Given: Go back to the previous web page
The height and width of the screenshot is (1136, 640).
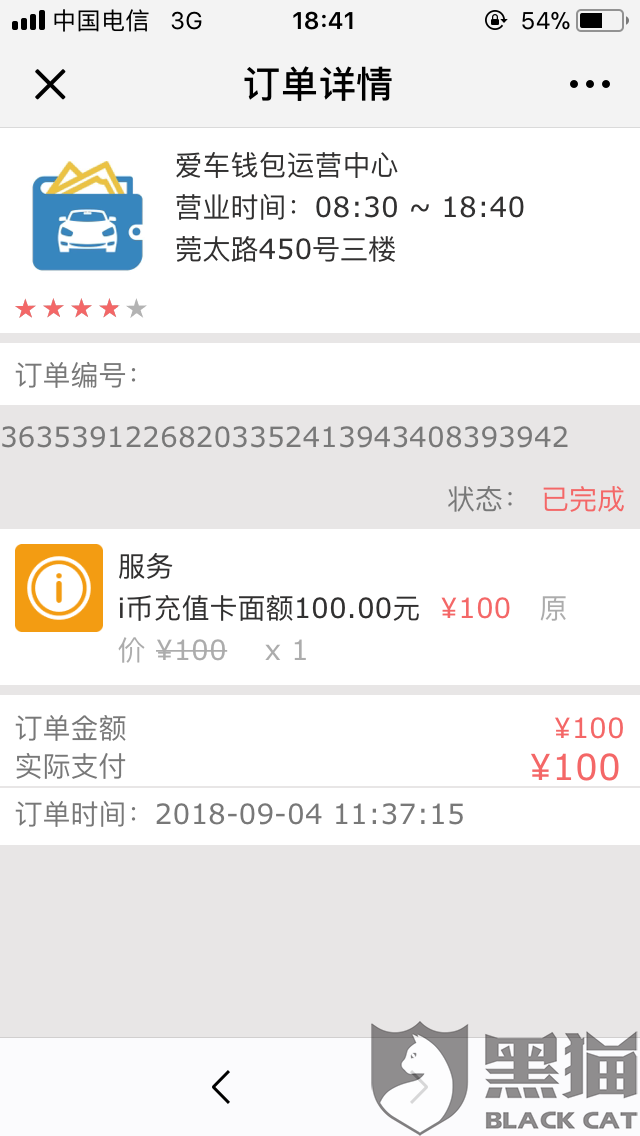Looking at the screenshot, I should click(221, 1086).
